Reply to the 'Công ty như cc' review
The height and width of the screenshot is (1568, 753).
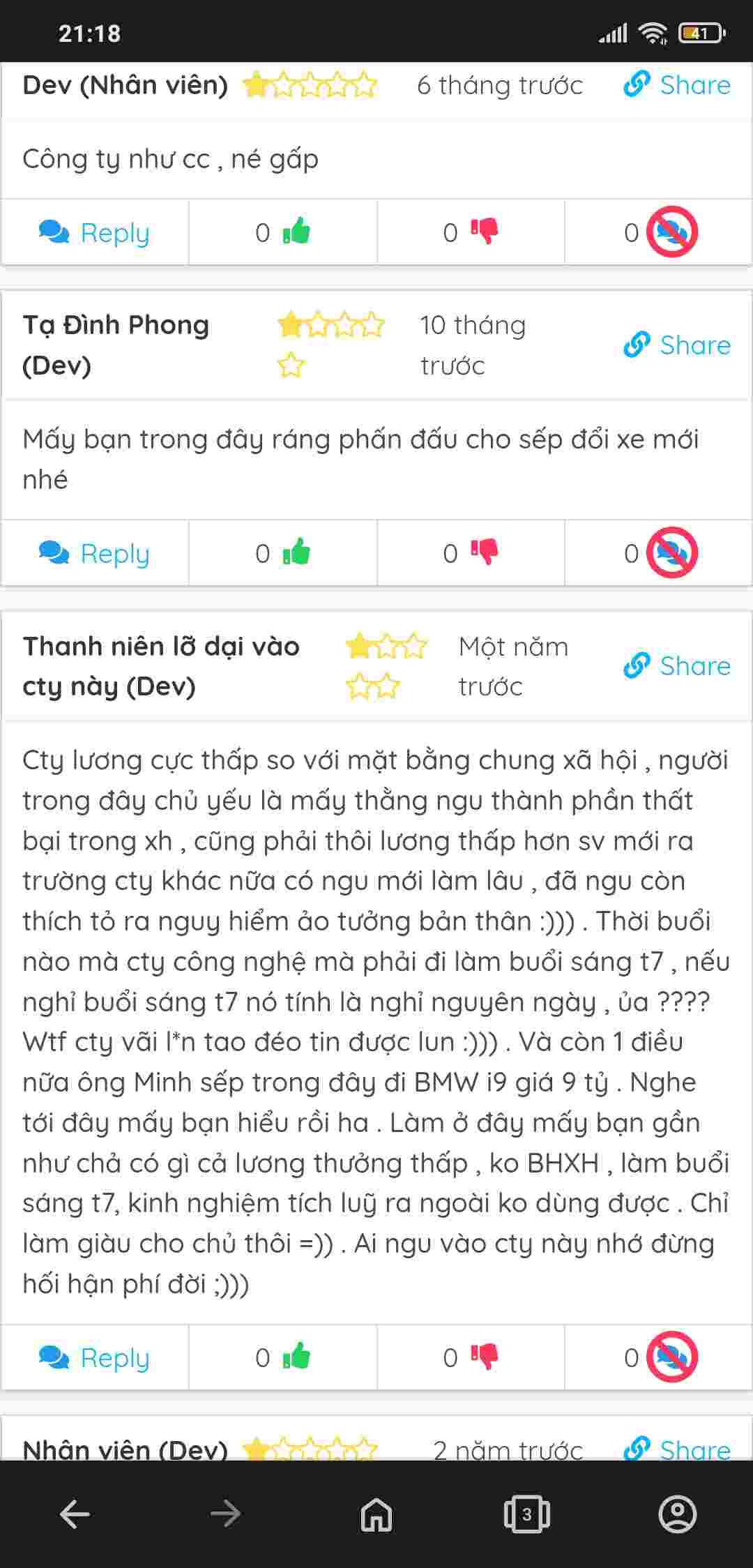point(95,233)
